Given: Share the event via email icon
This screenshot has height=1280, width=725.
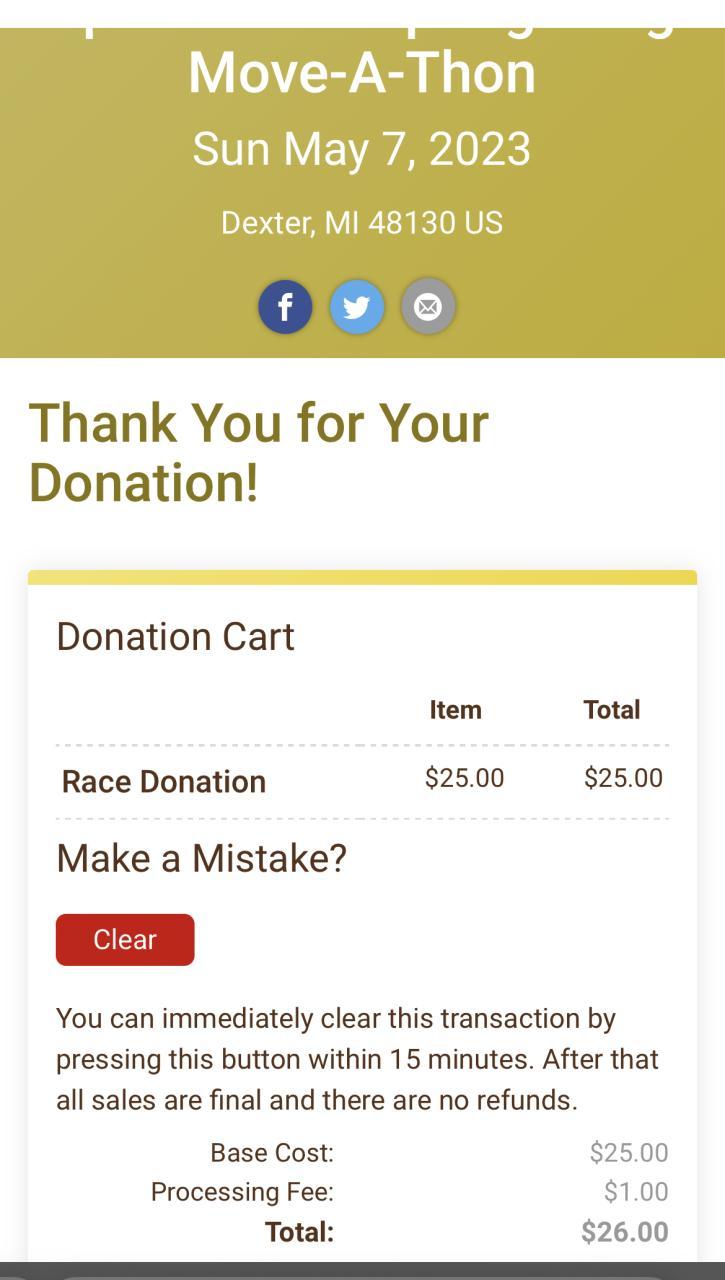Looking at the screenshot, I should click(x=428, y=306).
